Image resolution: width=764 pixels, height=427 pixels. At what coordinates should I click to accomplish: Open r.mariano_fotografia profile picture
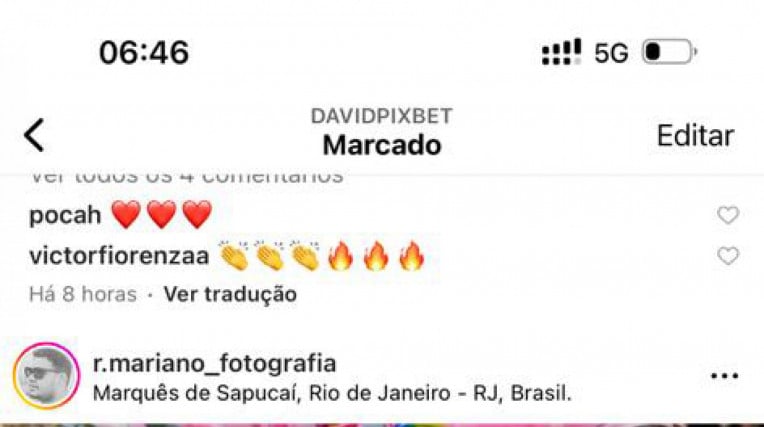coord(45,376)
